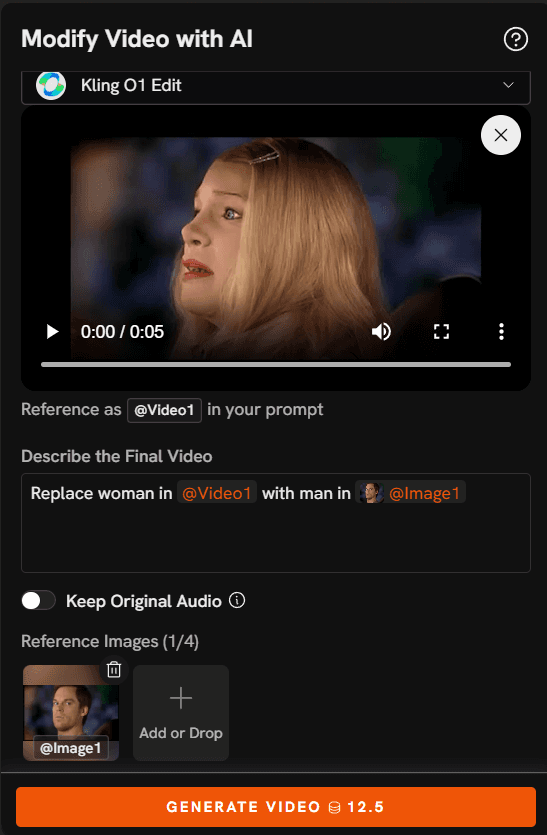This screenshot has width=547, height=835.
Task: Remove the uploaded video with the X button
Action: point(501,135)
